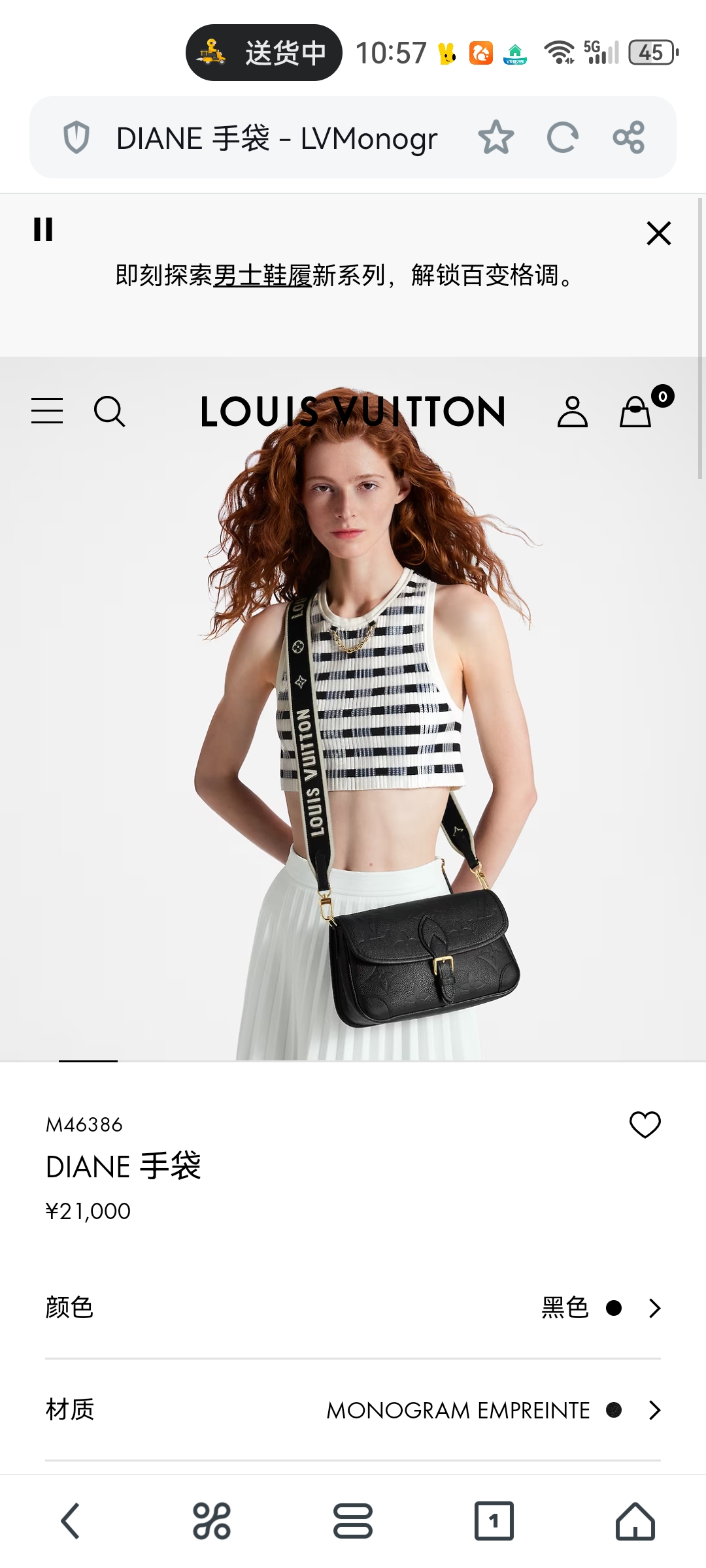The height and width of the screenshot is (1568, 706).
Task: Add DIANE 手袋 to wishlist
Action: [645, 1124]
